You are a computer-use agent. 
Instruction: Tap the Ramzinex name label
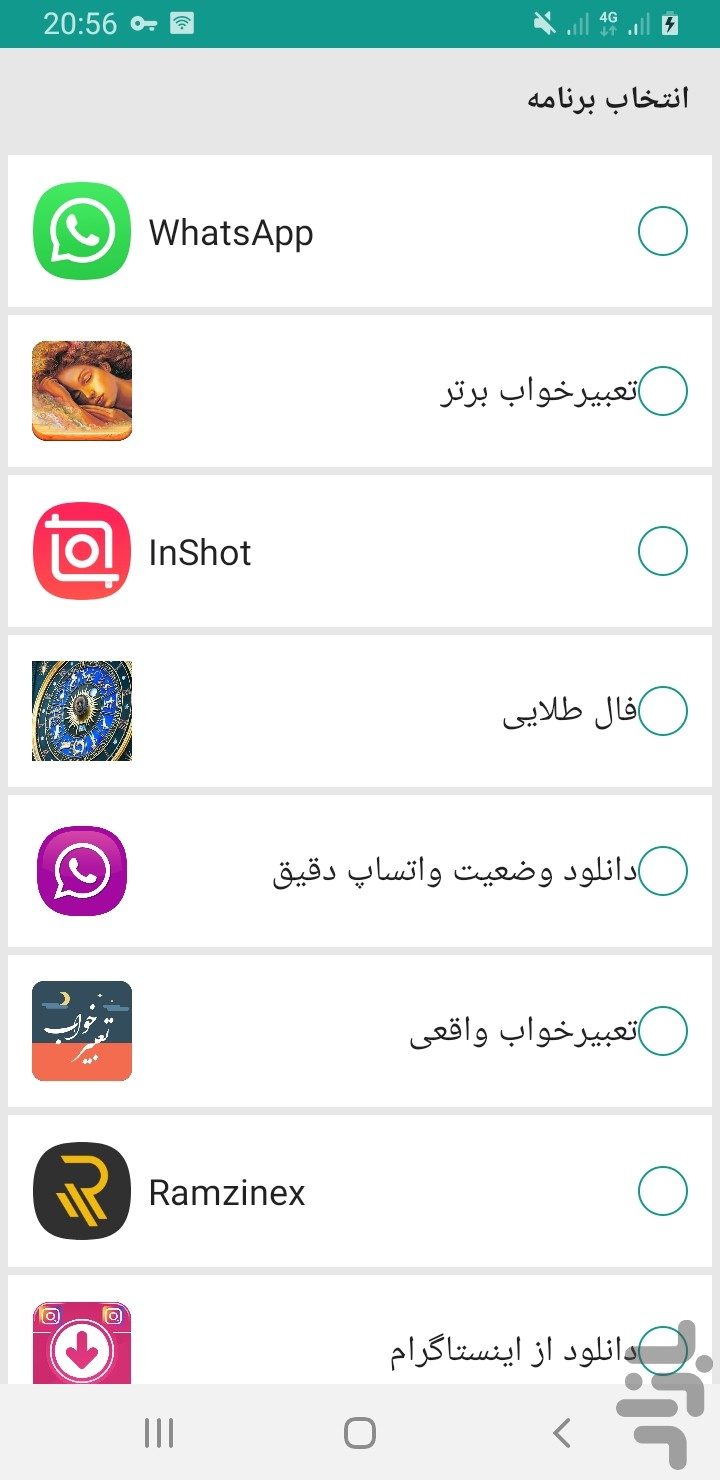(227, 1191)
